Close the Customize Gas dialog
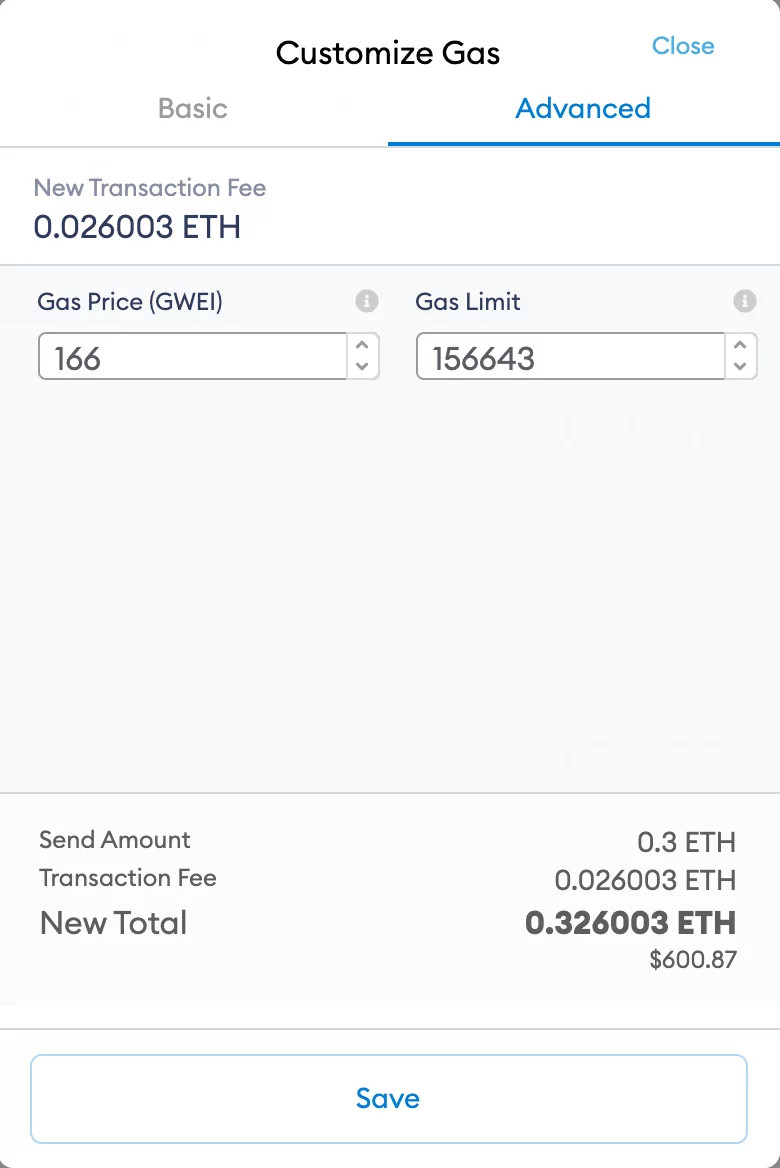The width and height of the screenshot is (780, 1168). pyautogui.click(x=683, y=46)
